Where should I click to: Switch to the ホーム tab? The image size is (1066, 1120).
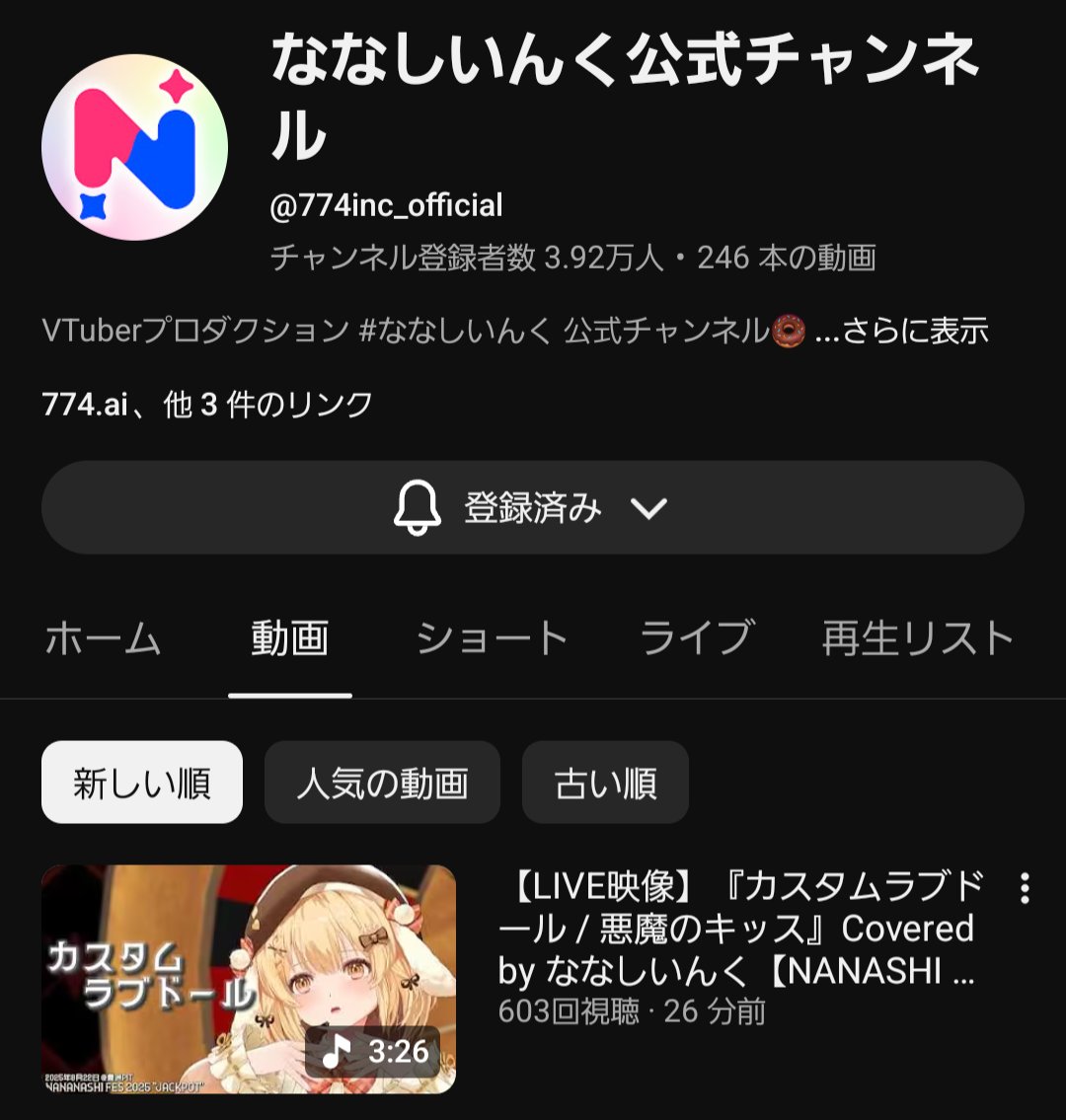coord(103,637)
